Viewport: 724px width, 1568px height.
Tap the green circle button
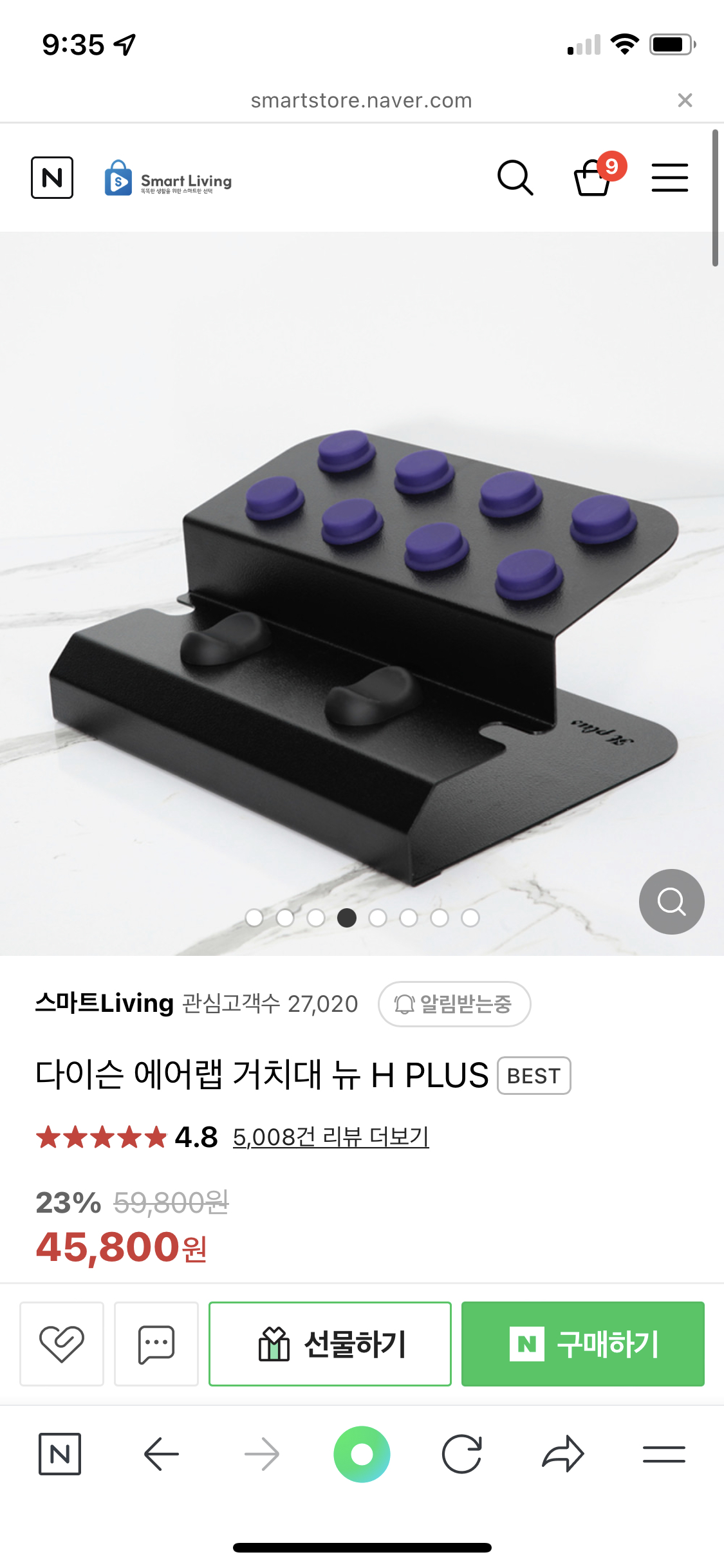pos(362,1454)
